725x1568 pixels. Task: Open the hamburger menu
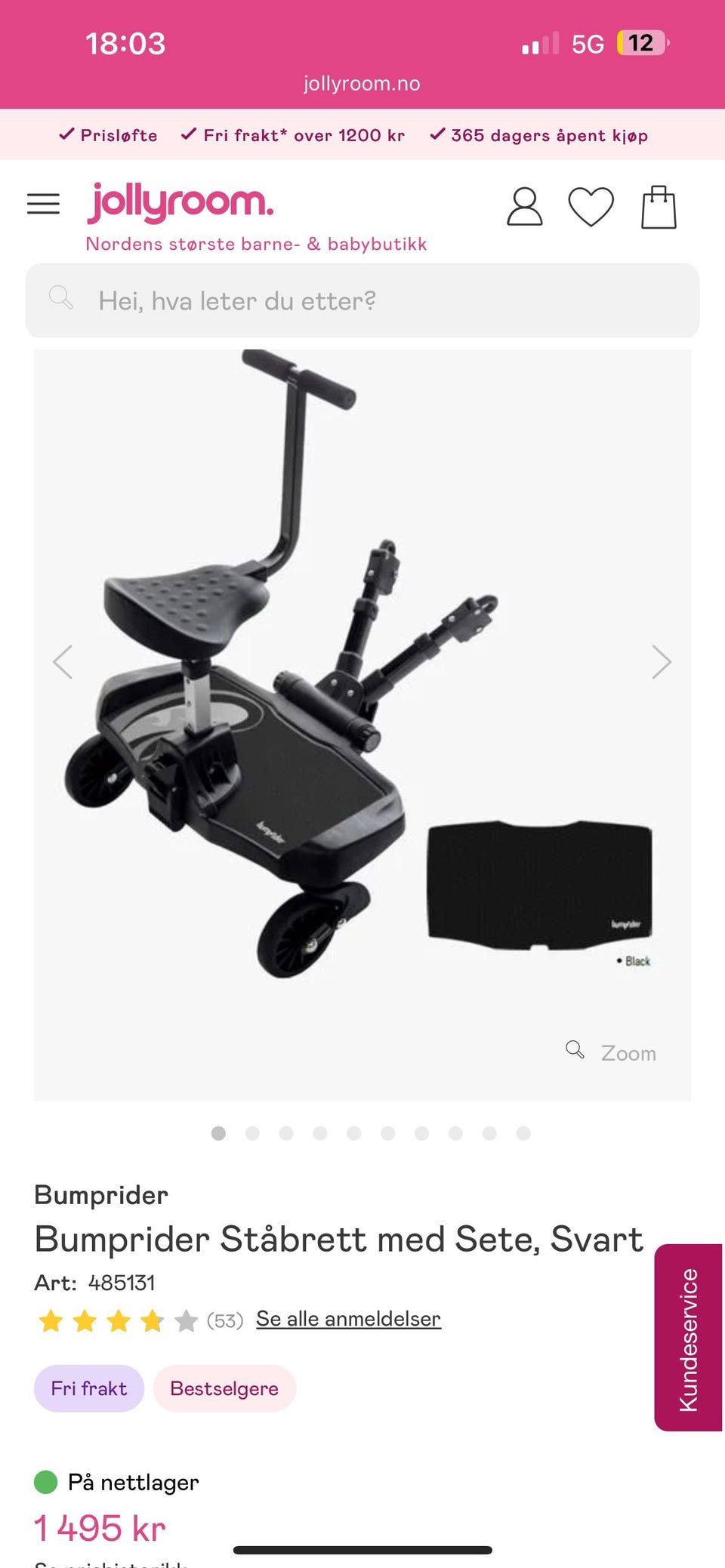(x=43, y=204)
